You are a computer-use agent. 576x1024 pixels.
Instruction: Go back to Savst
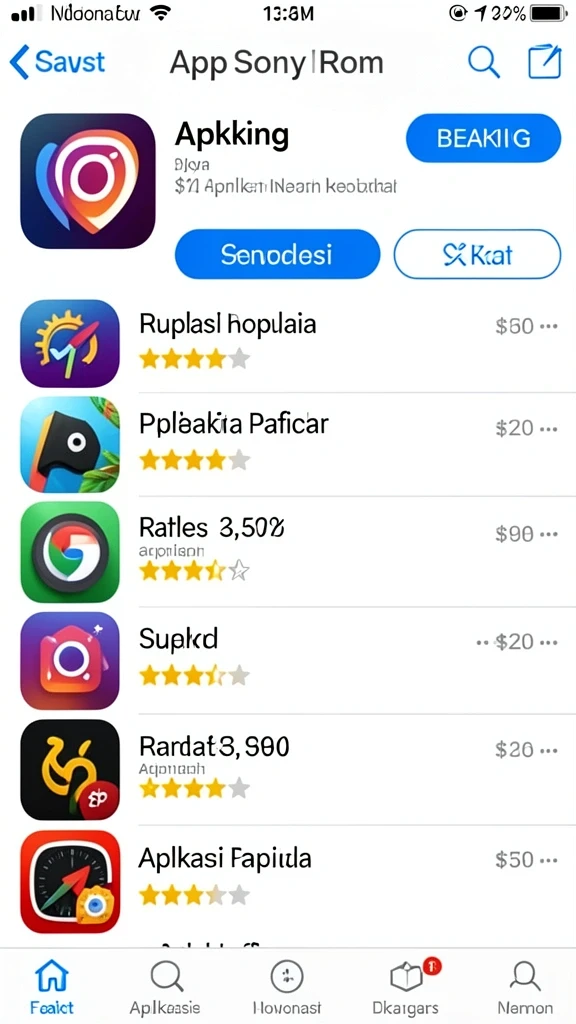pos(57,63)
